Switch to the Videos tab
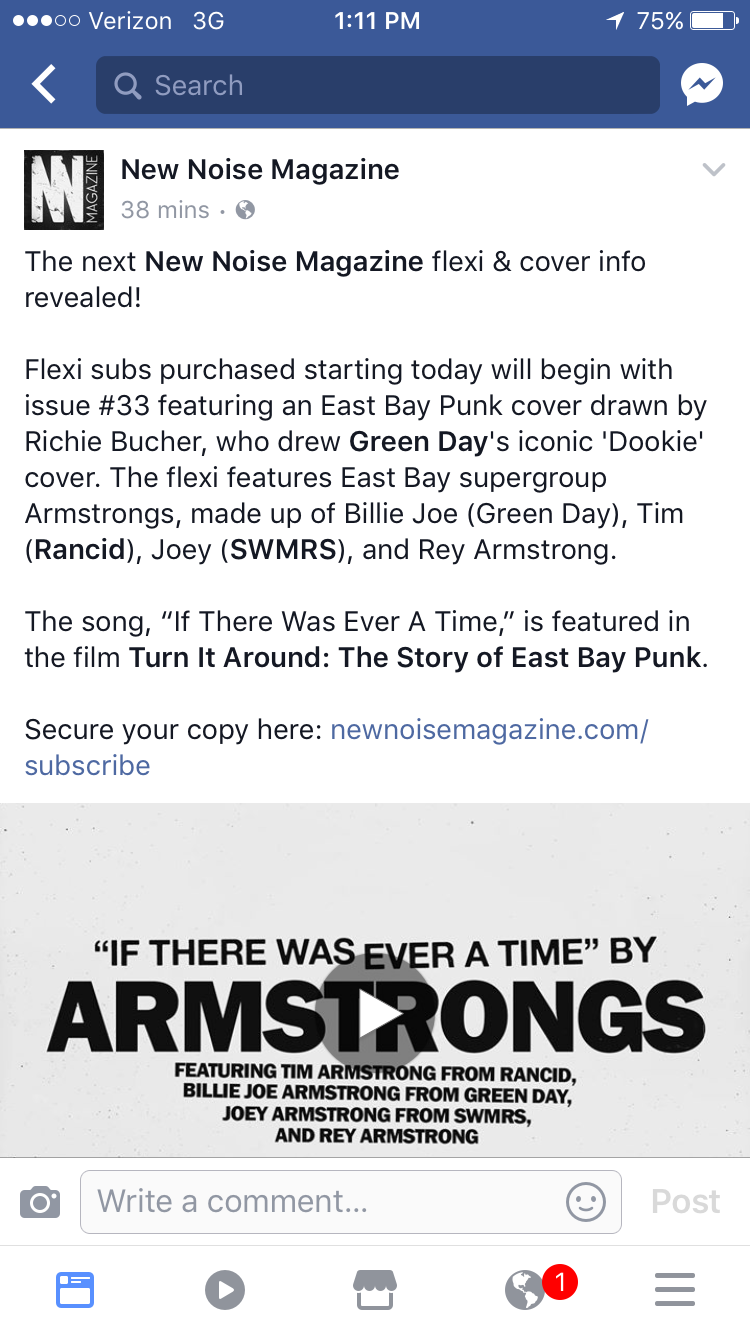 225,1289
